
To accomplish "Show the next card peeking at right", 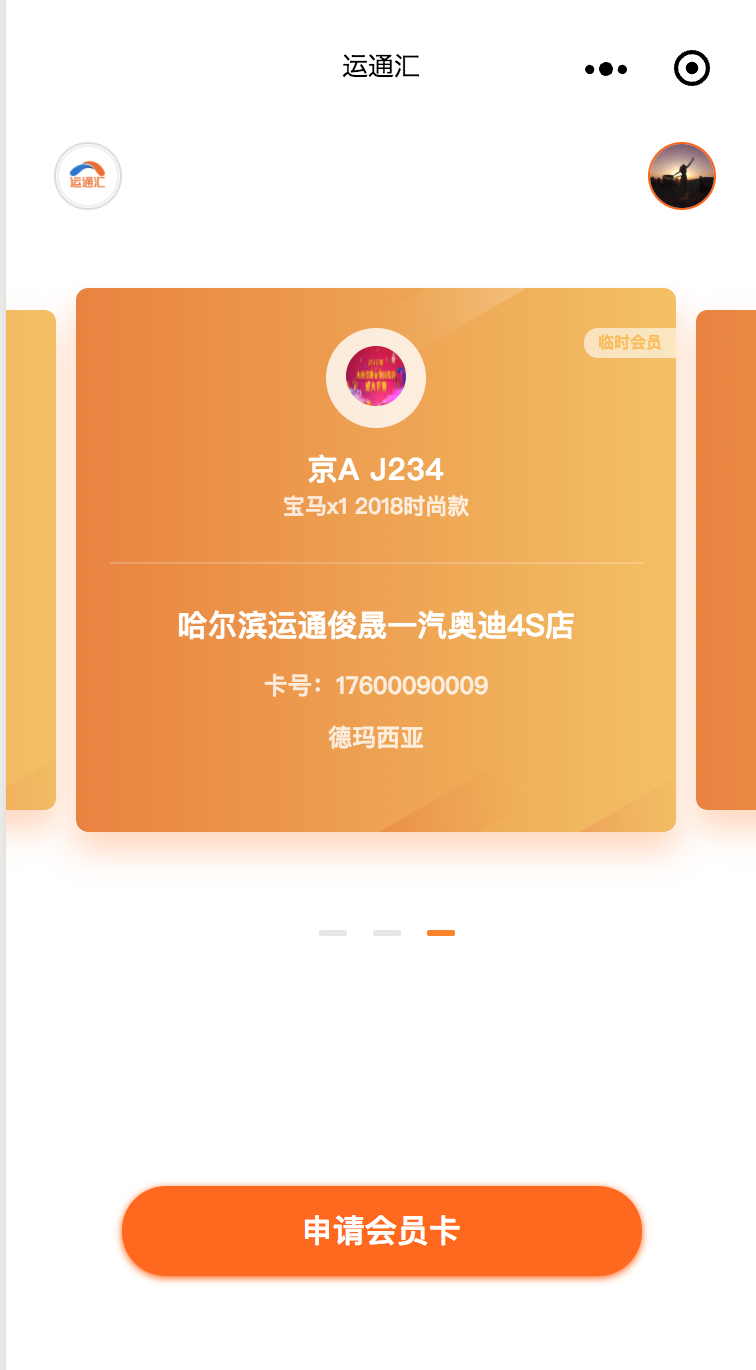I will click(x=726, y=560).
